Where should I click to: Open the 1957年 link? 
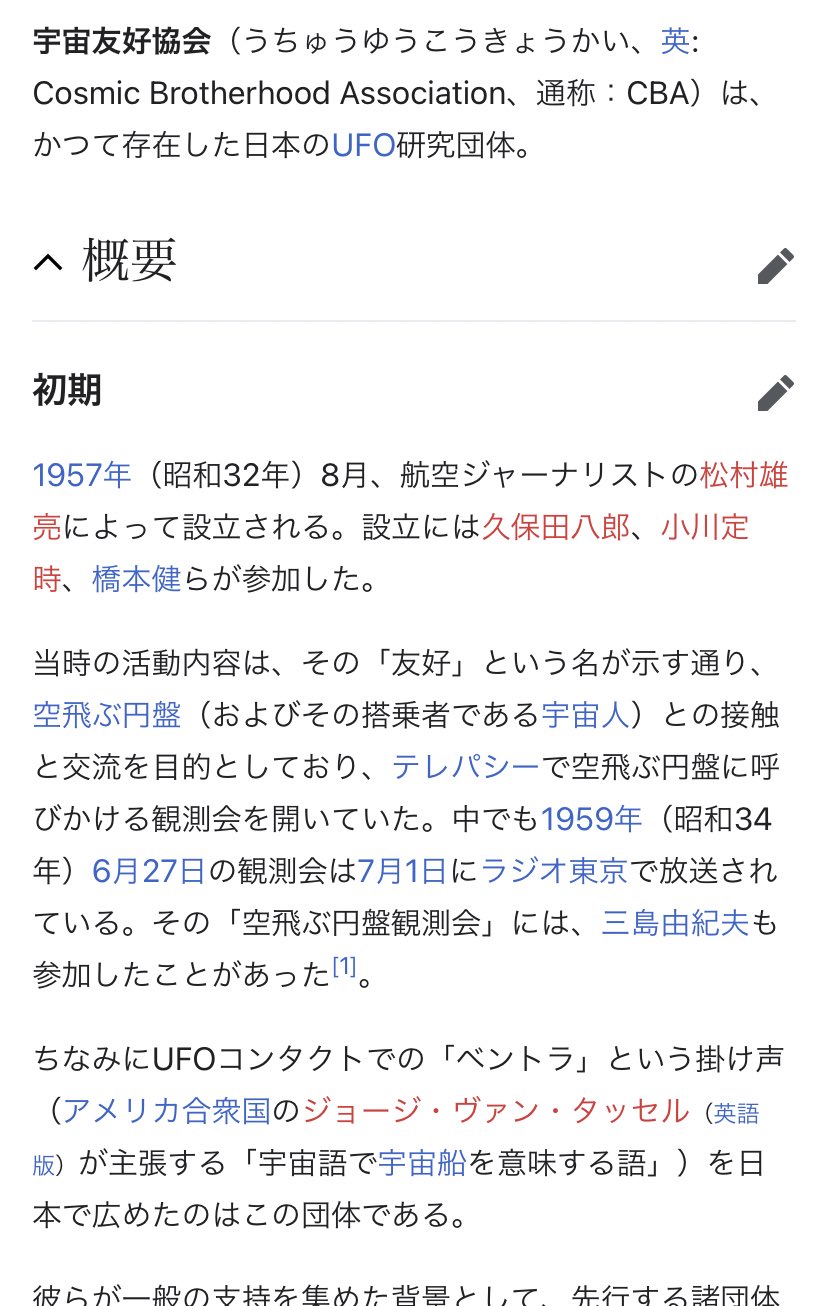82,474
